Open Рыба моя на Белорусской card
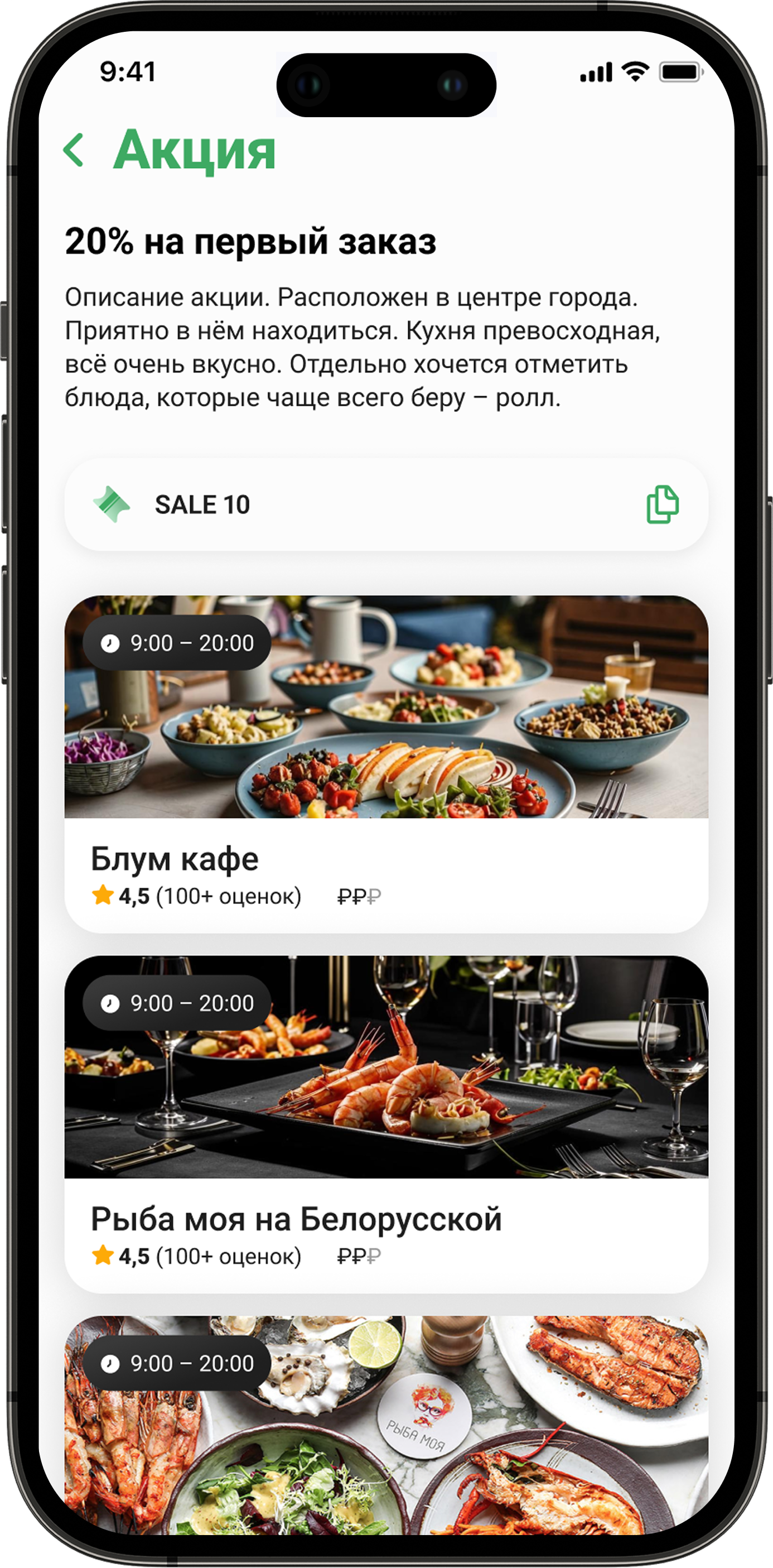Viewport: 773px width, 1568px height. 386,1125
